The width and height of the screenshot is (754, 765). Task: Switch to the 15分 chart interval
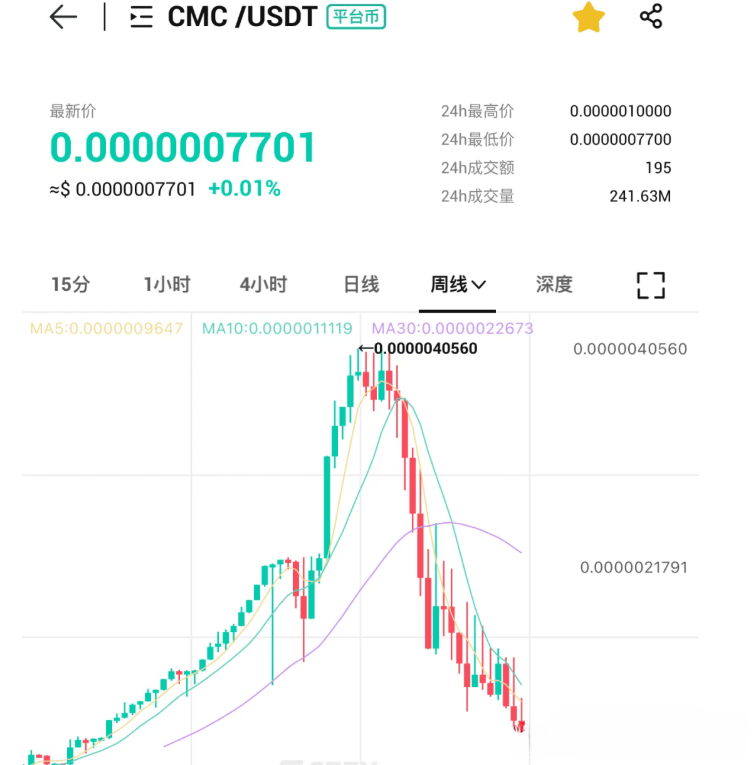70,285
